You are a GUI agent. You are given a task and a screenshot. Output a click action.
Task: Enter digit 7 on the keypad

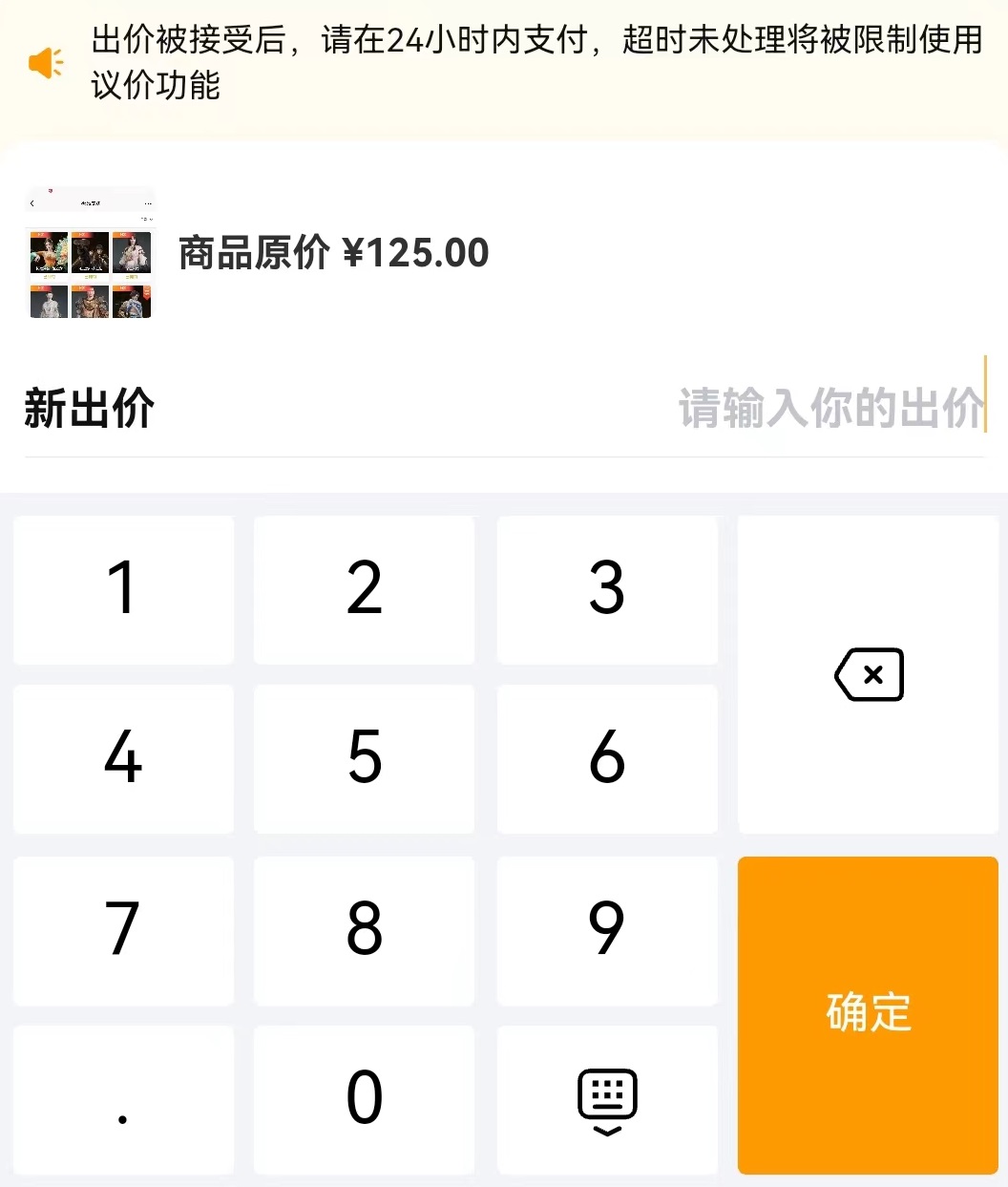(123, 929)
